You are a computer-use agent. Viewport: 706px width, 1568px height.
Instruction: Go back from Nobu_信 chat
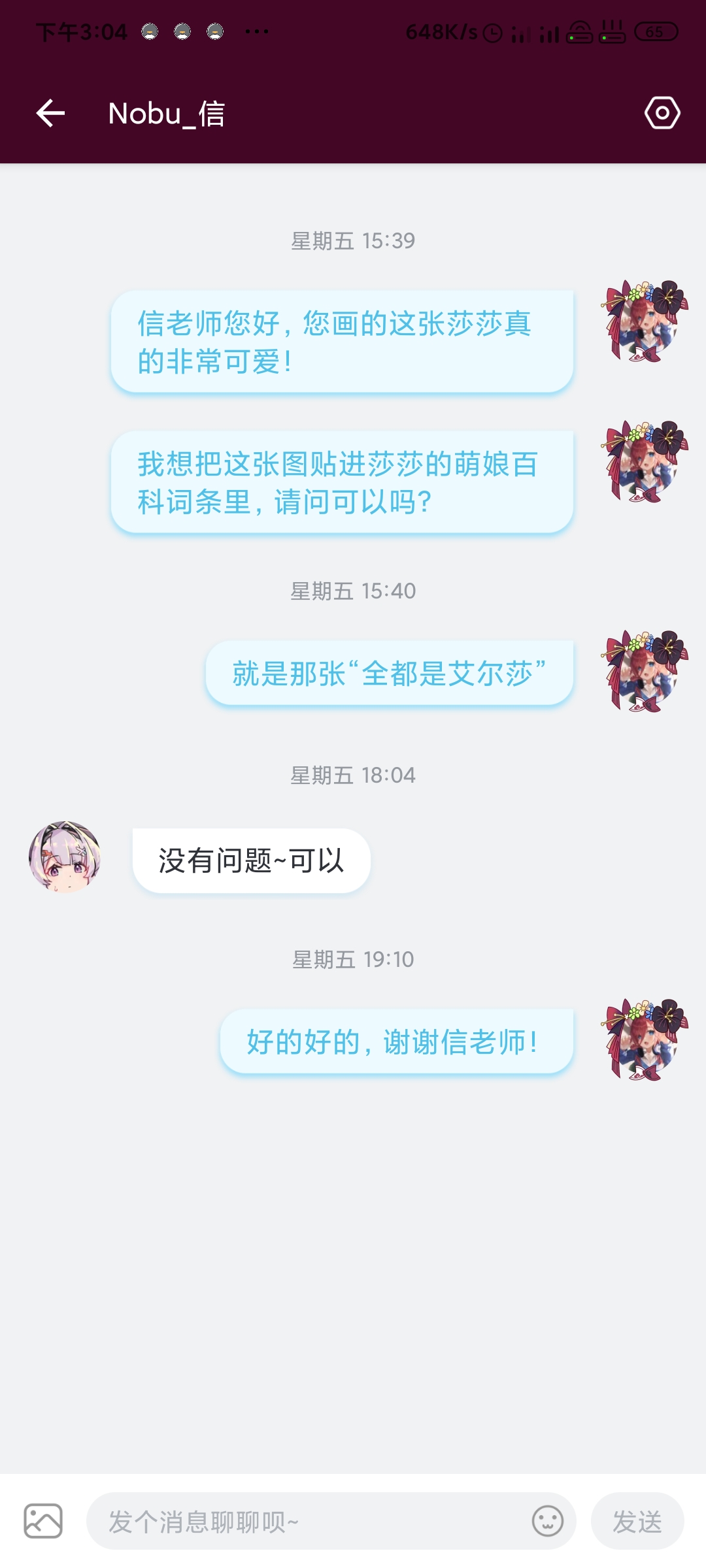50,114
